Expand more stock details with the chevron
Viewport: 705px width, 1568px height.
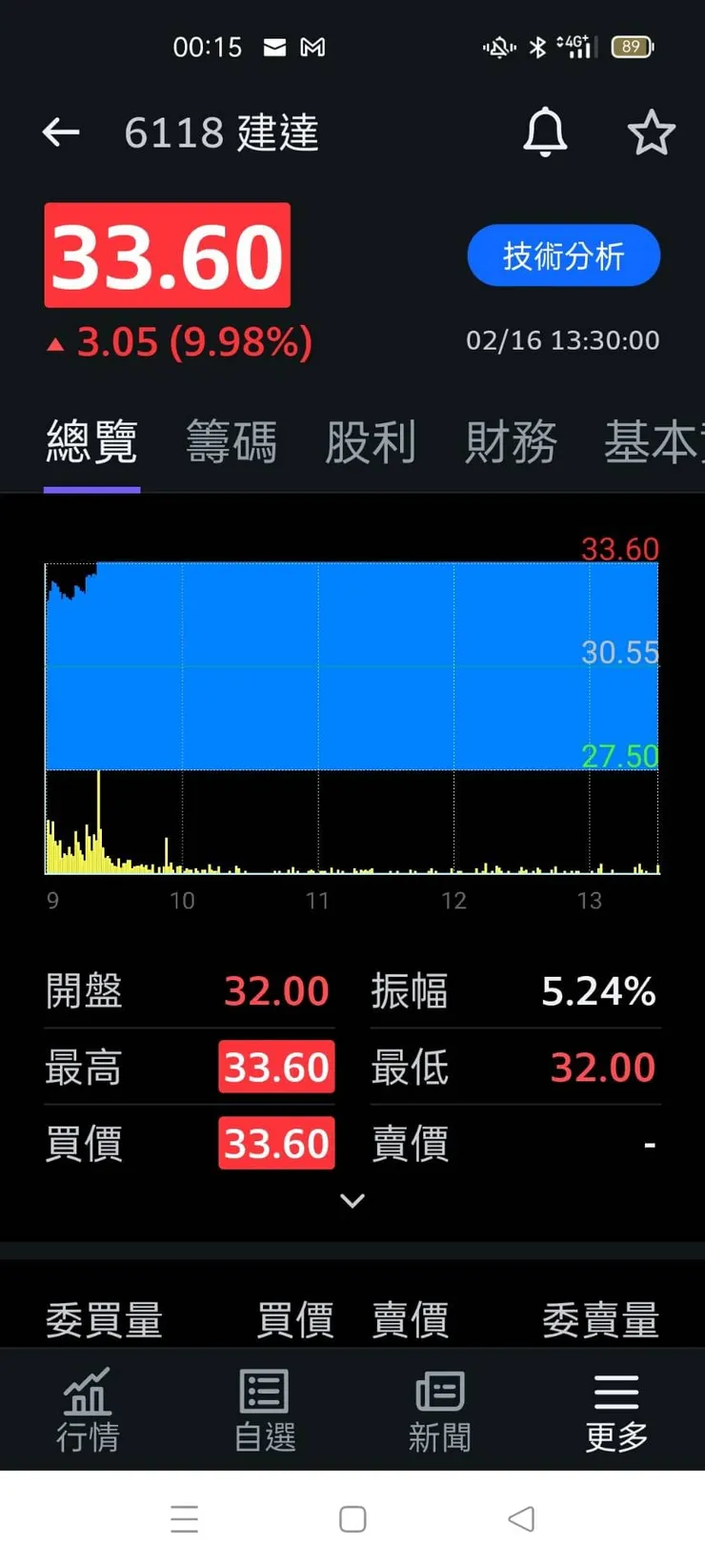point(352,1200)
